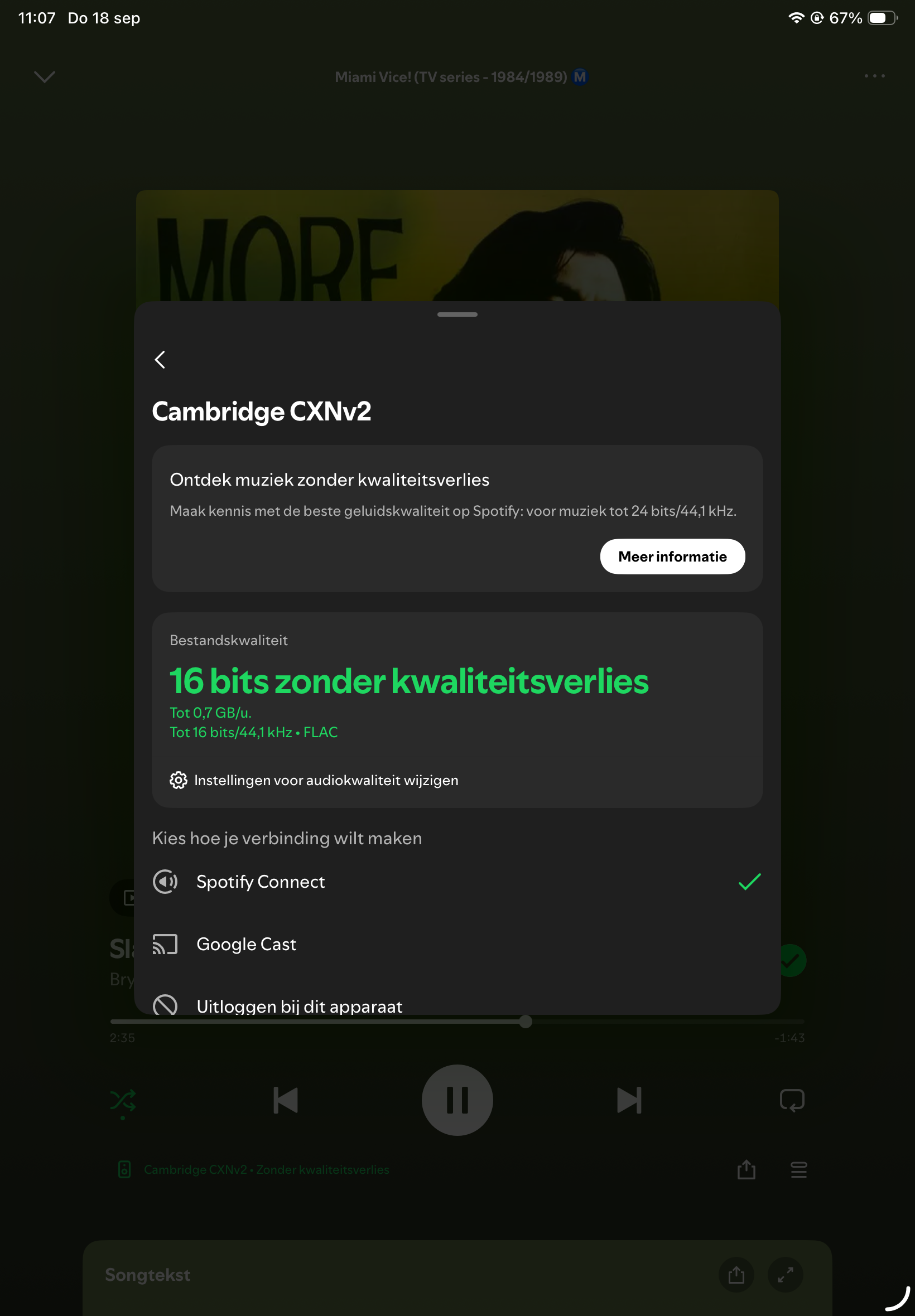Pause the current song
The image size is (915, 1316).
[457, 1100]
